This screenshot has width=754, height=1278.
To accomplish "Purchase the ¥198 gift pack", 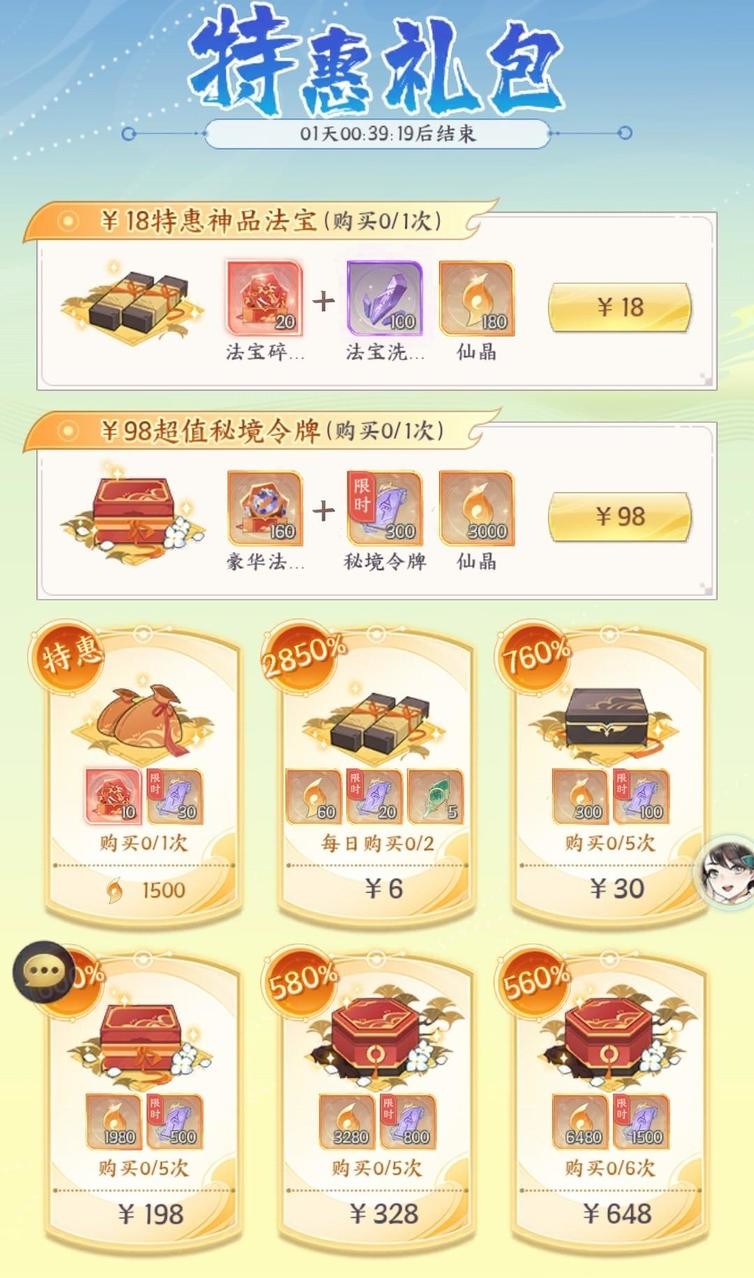I will [x=145, y=1214].
